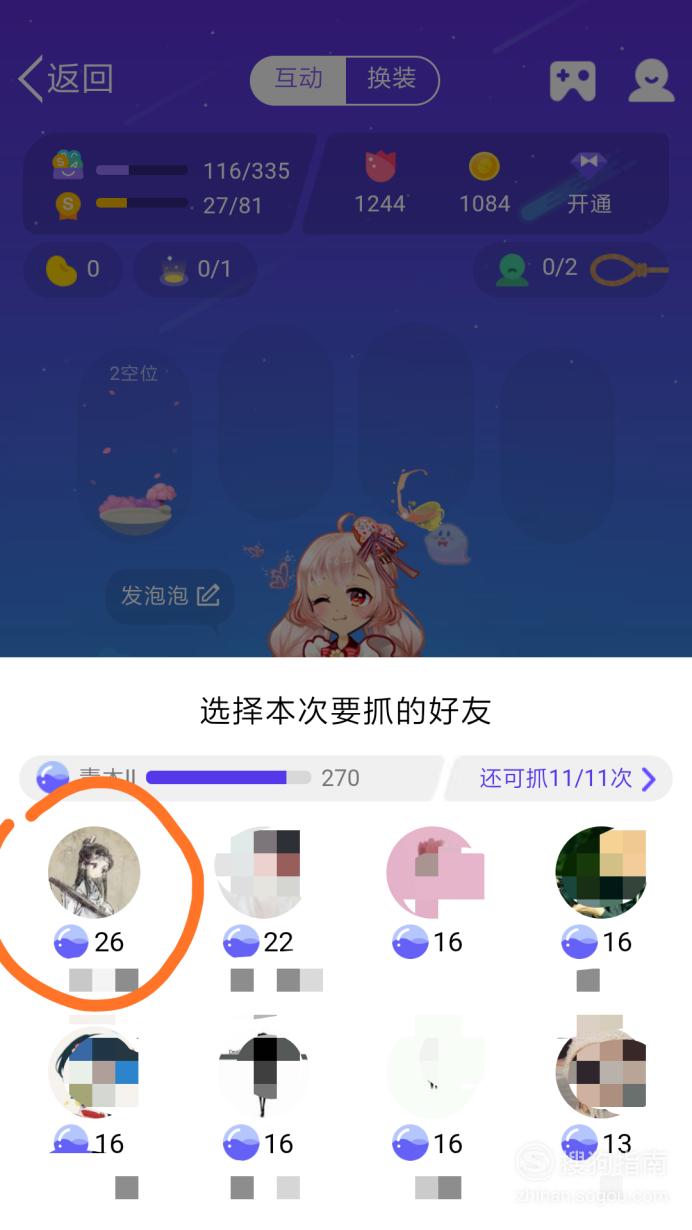Open the profile avatar icon
This screenshot has height=1230, width=692.
pyautogui.click(x=650, y=81)
